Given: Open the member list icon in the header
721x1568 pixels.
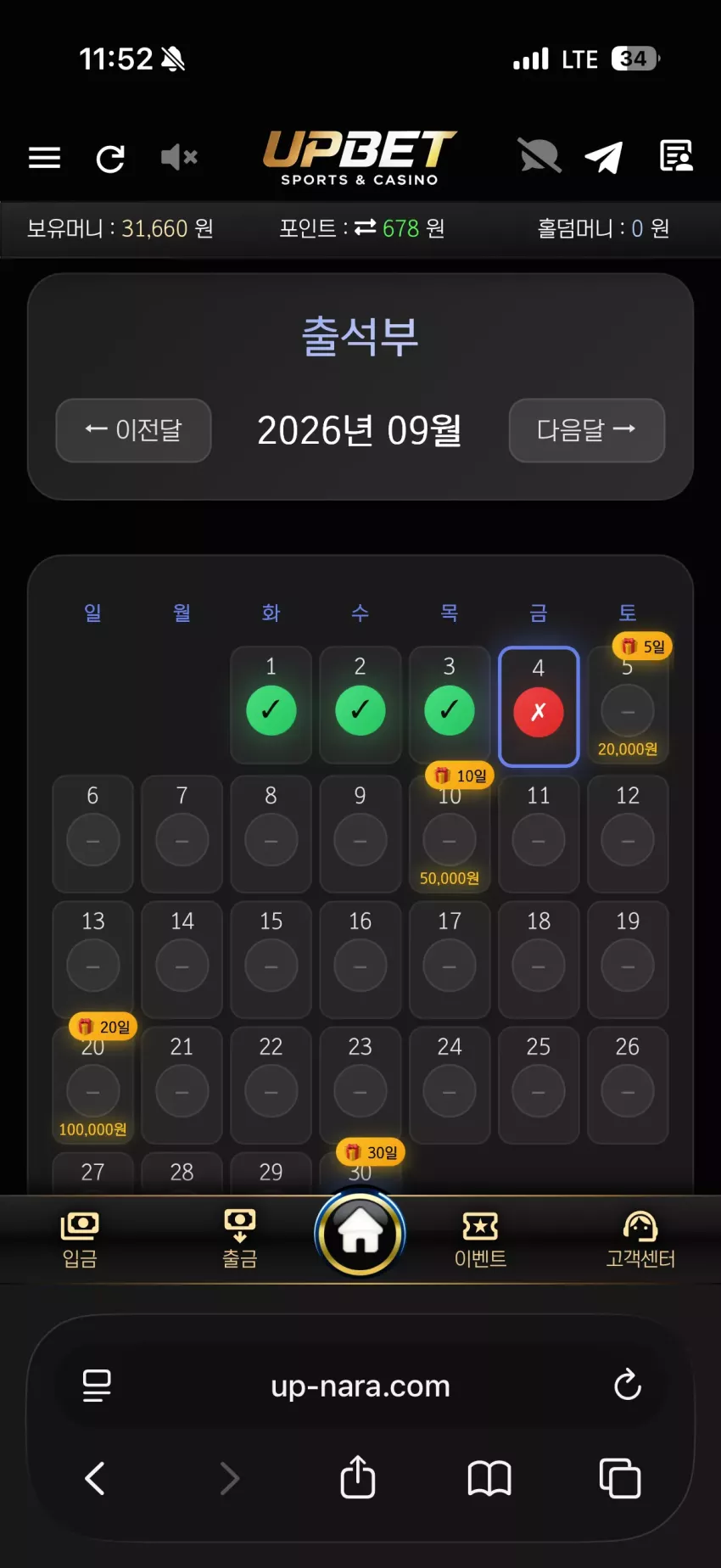Looking at the screenshot, I should tap(676, 156).
